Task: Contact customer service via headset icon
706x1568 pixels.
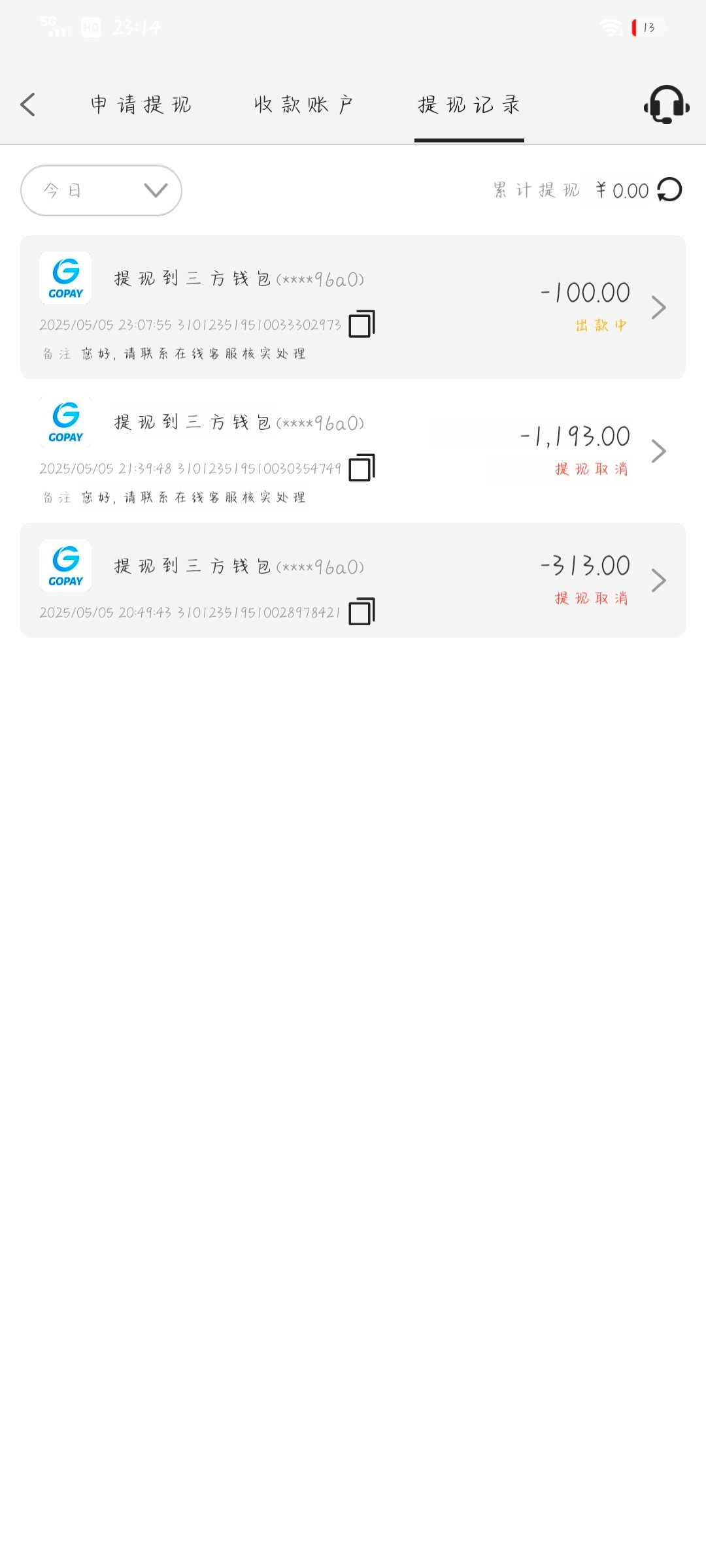Action: [x=666, y=105]
